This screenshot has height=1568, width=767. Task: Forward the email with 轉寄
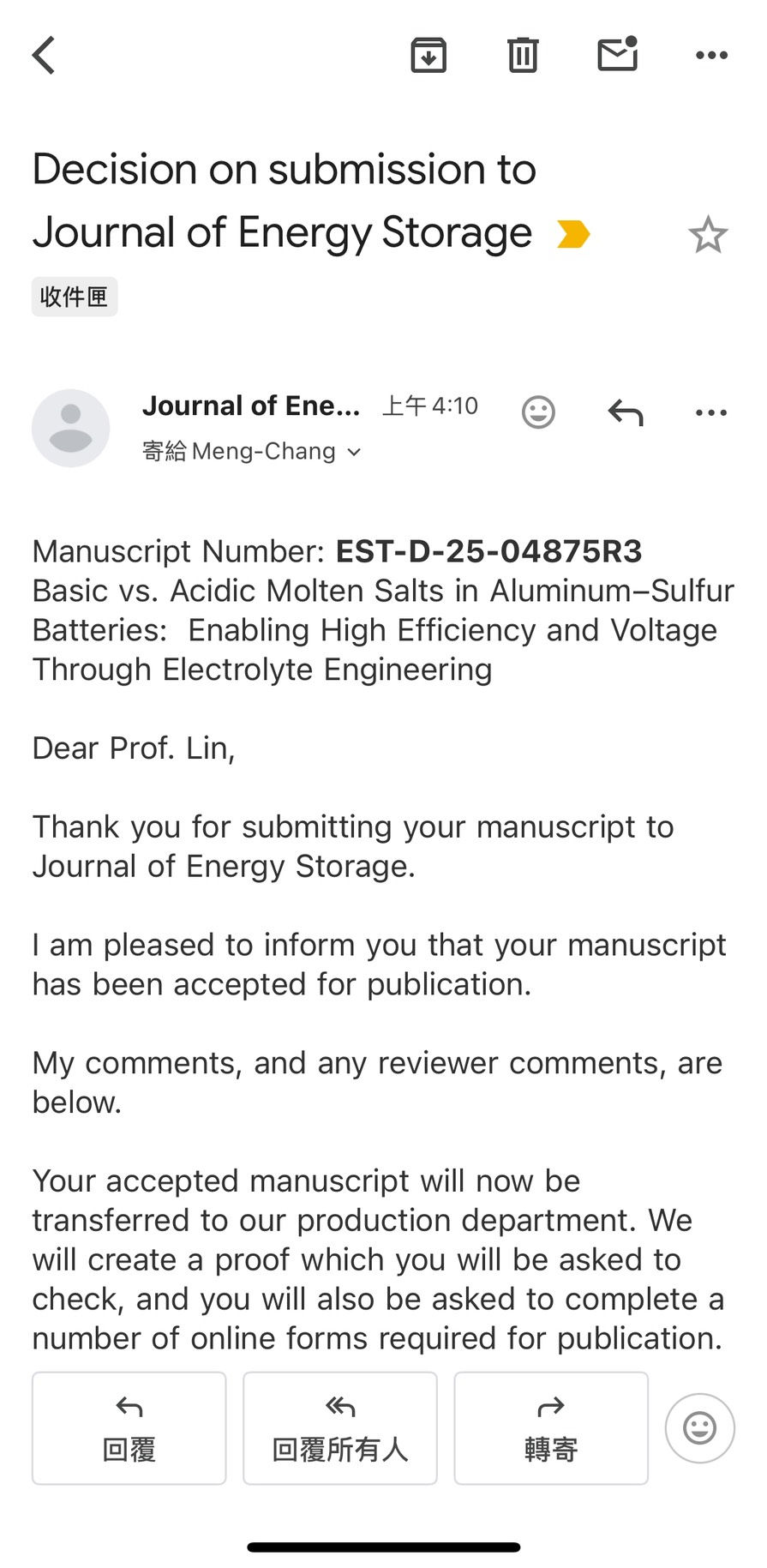pos(551,1427)
